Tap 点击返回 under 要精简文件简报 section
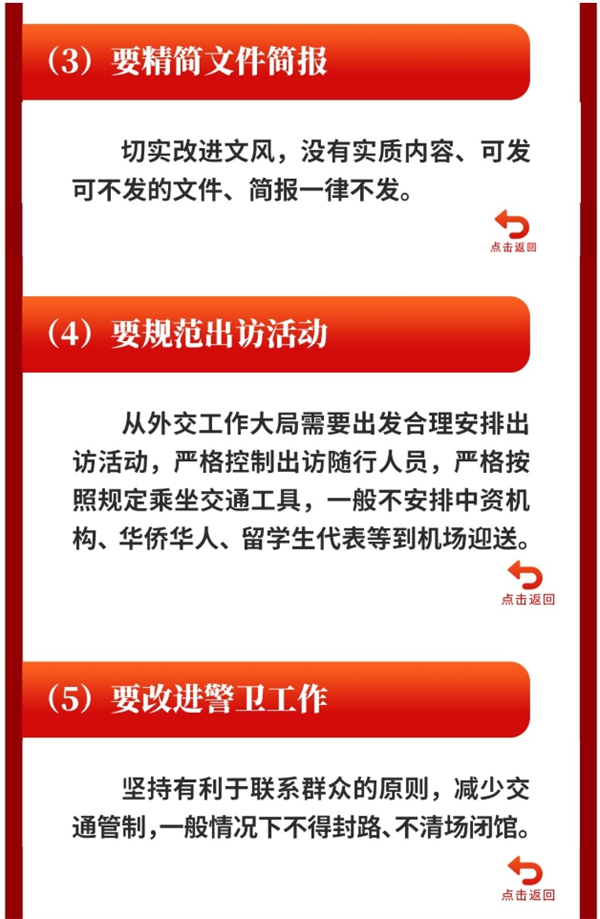This screenshot has width=600, height=919. tap(513, 232)
